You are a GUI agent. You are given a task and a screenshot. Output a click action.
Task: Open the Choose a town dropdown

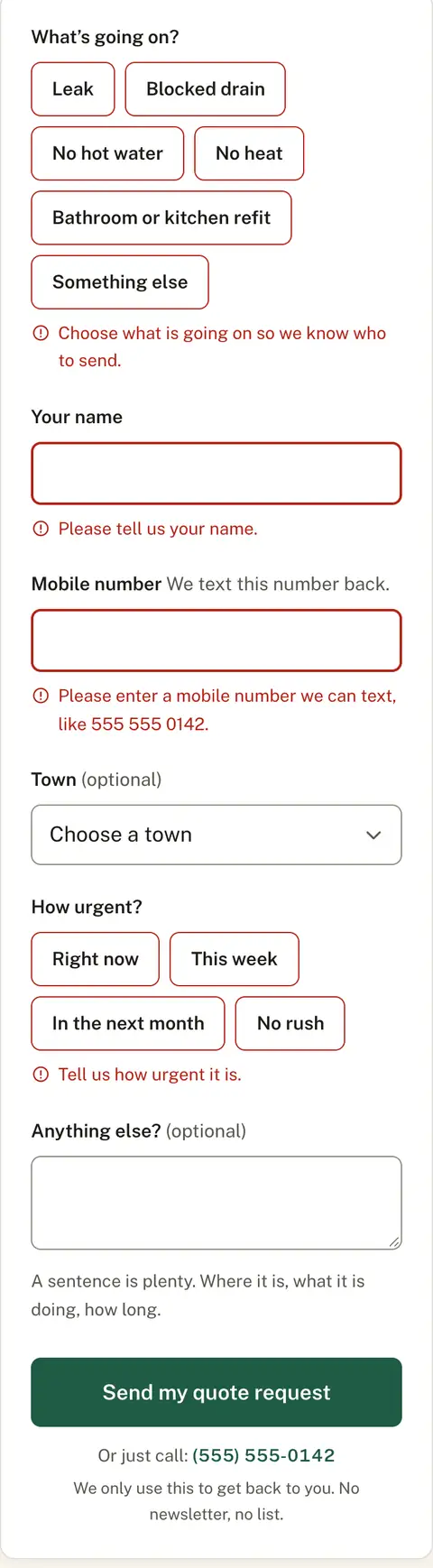point(216,835)
